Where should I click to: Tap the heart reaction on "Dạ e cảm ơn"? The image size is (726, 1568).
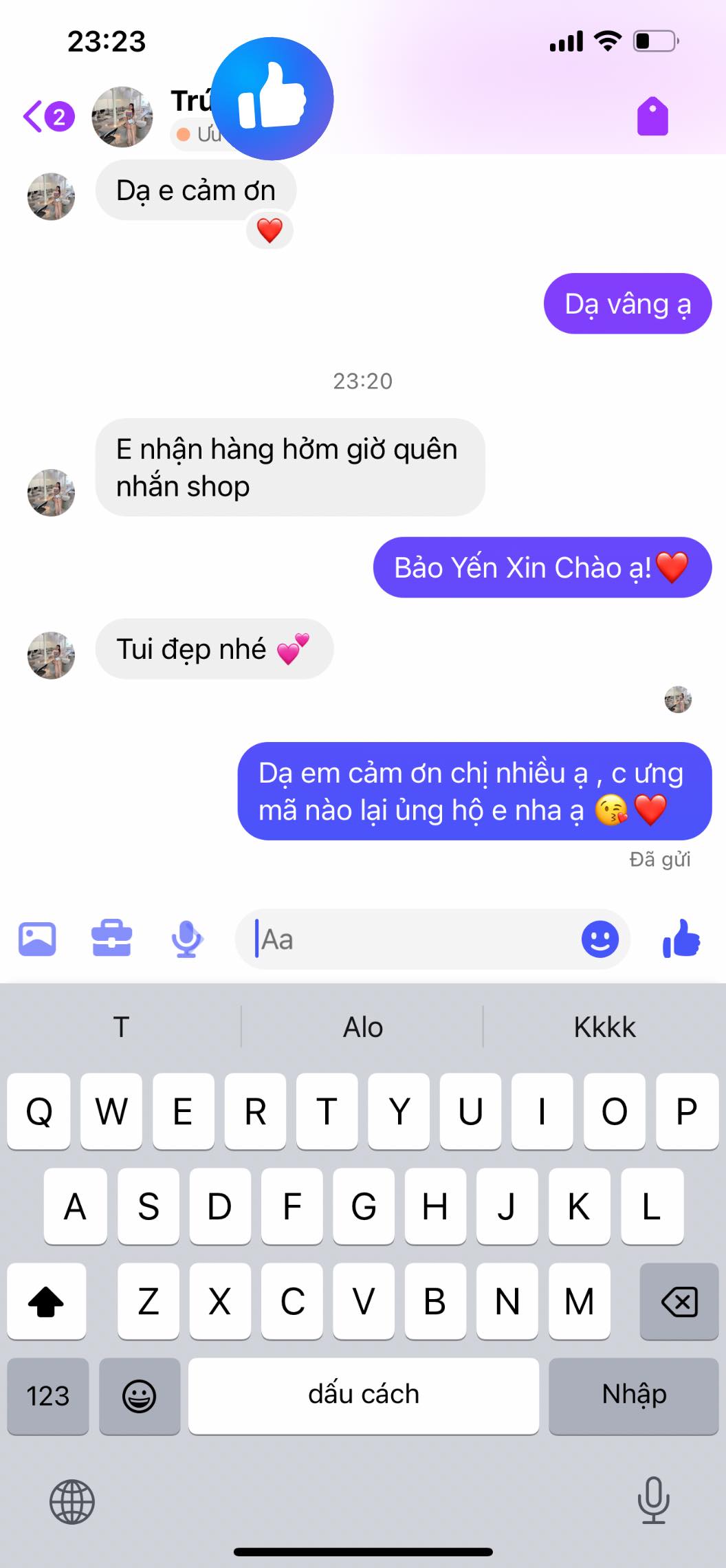click(269, 230)
